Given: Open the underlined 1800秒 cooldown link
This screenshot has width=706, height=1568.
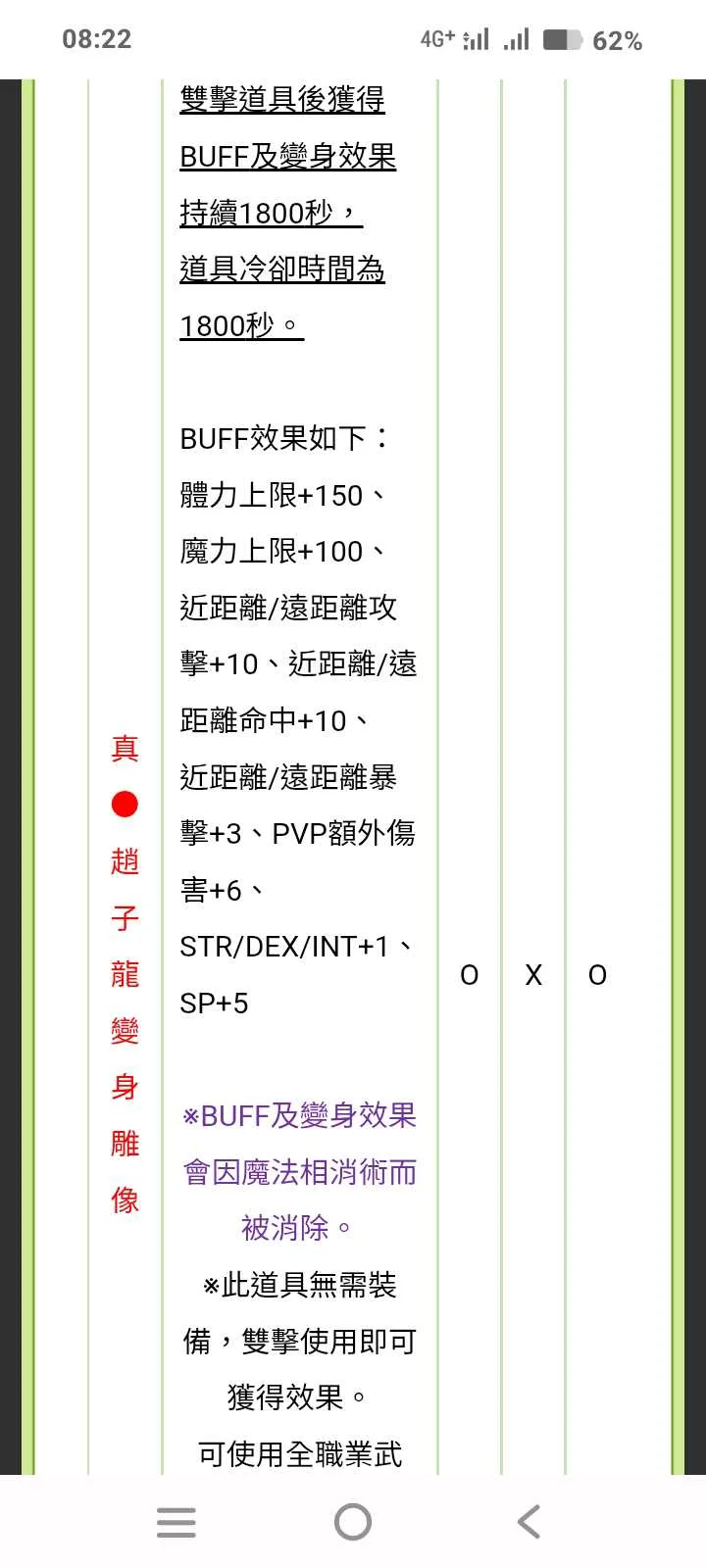Looking at the screenshot, I should click(240, 325).
